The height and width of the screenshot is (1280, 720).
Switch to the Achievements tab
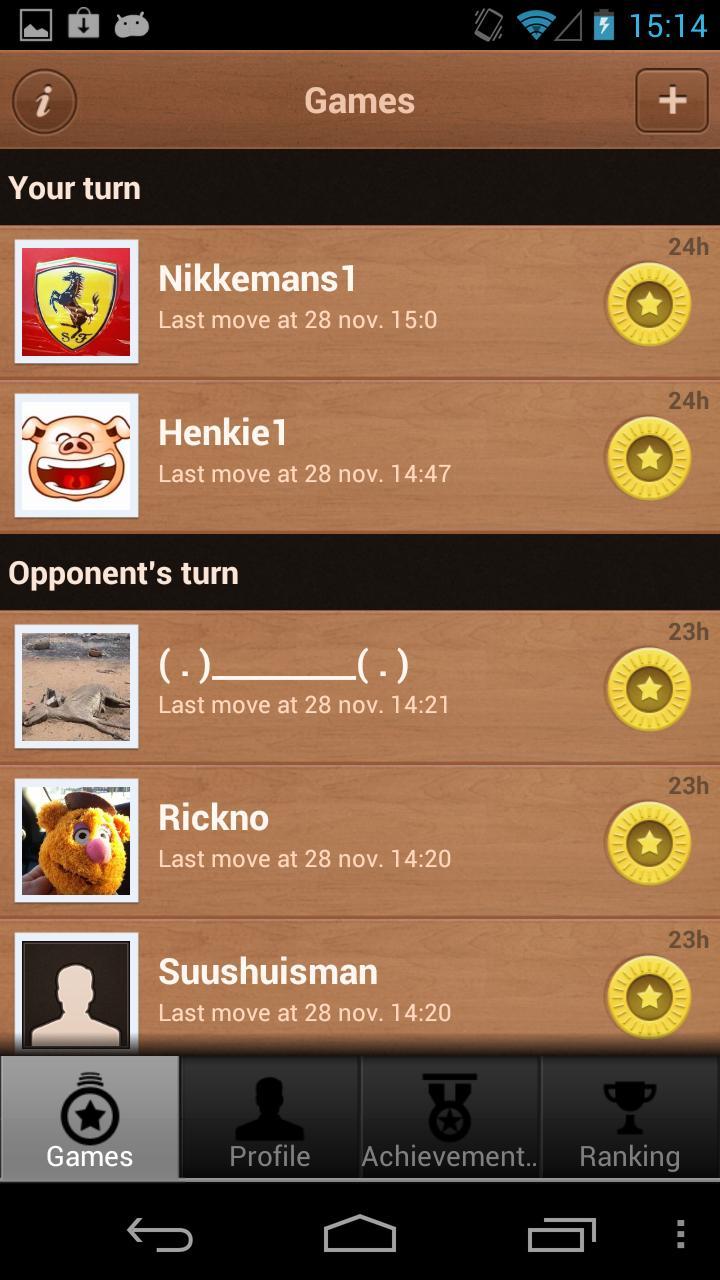click(x=450, y=1118)
